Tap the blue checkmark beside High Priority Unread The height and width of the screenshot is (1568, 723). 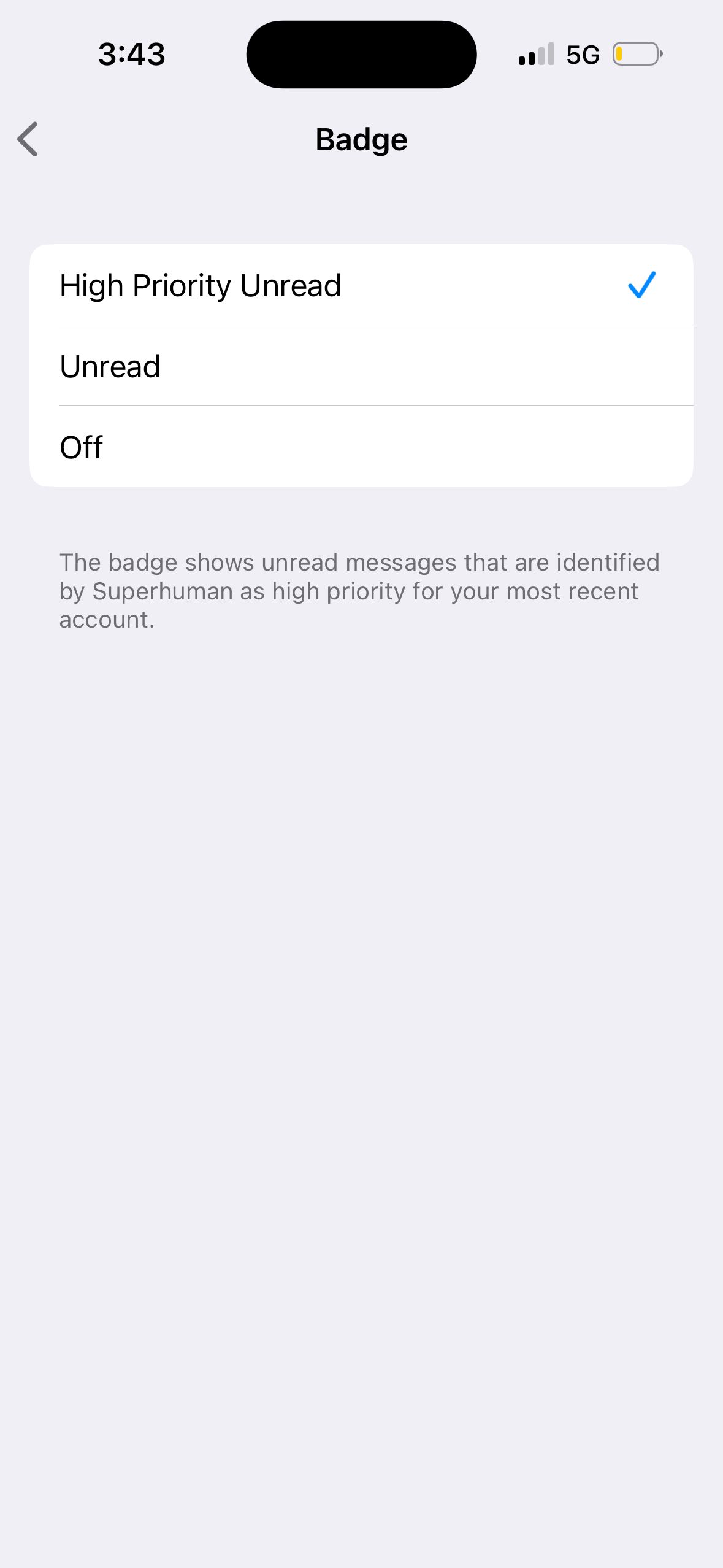[641, 285]
